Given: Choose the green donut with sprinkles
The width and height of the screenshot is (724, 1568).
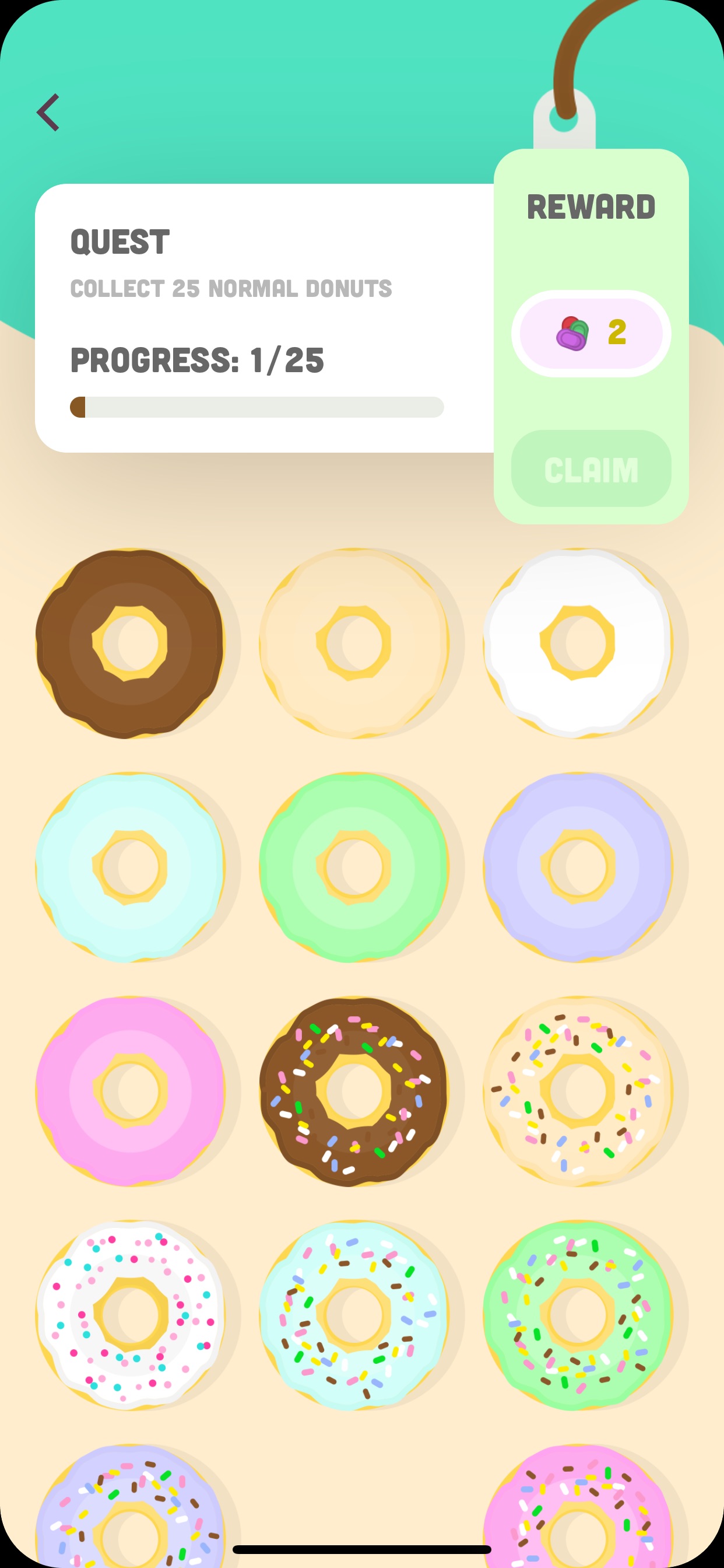Looking at the screenshot, I should (x=578, y=1315).
